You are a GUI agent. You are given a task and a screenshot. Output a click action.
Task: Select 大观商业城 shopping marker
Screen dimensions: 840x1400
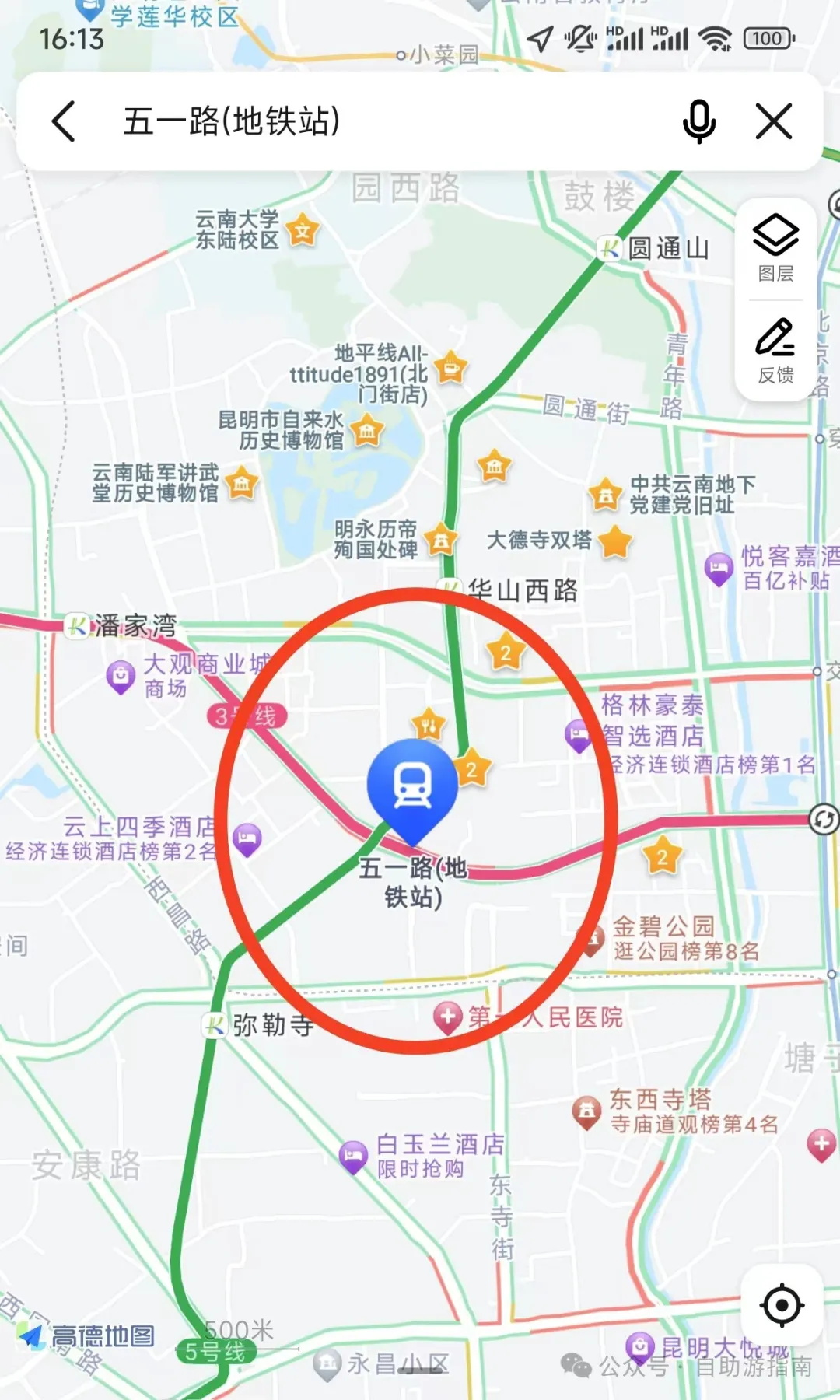click(121, 677)
